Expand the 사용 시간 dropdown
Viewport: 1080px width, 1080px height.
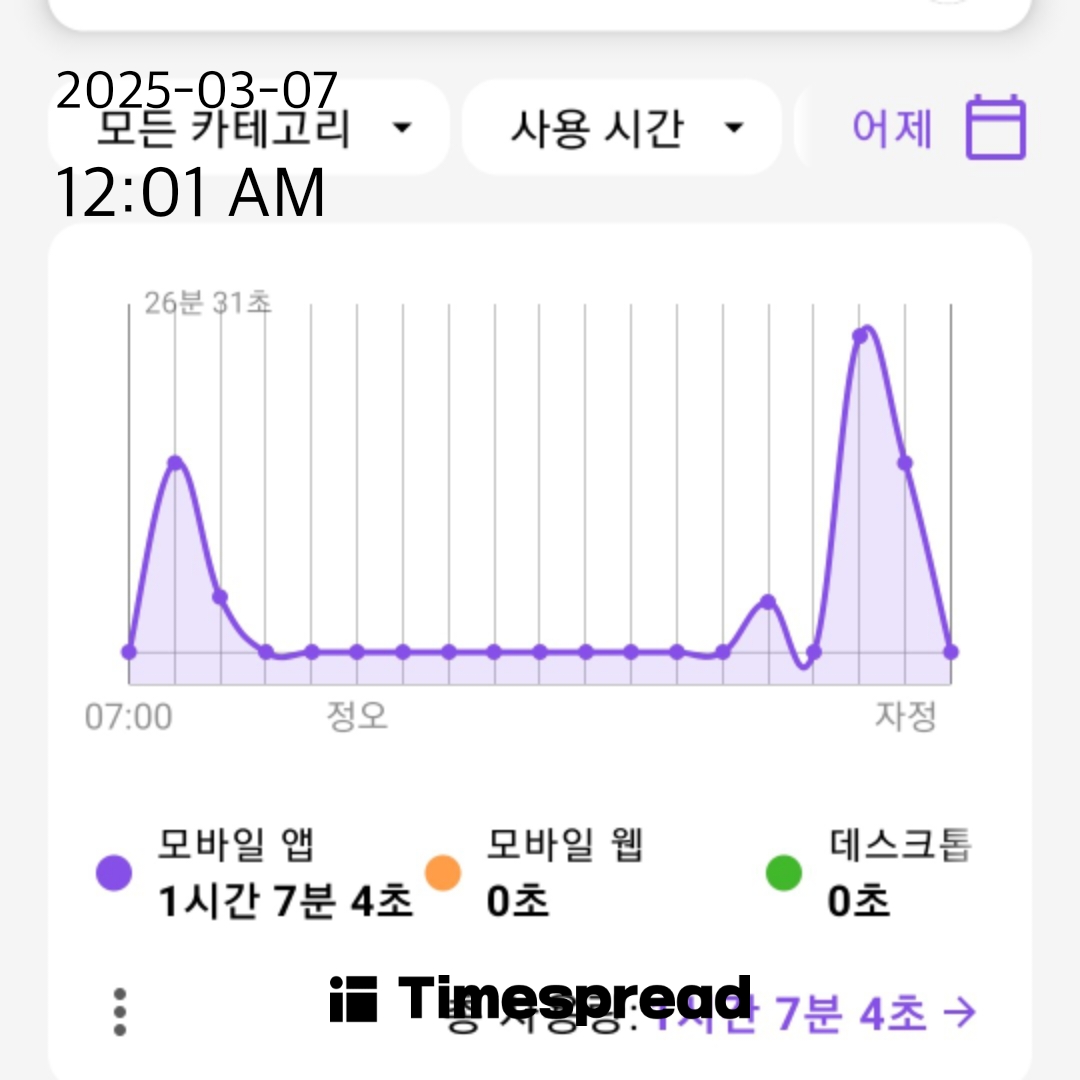[x=622, y=128]
